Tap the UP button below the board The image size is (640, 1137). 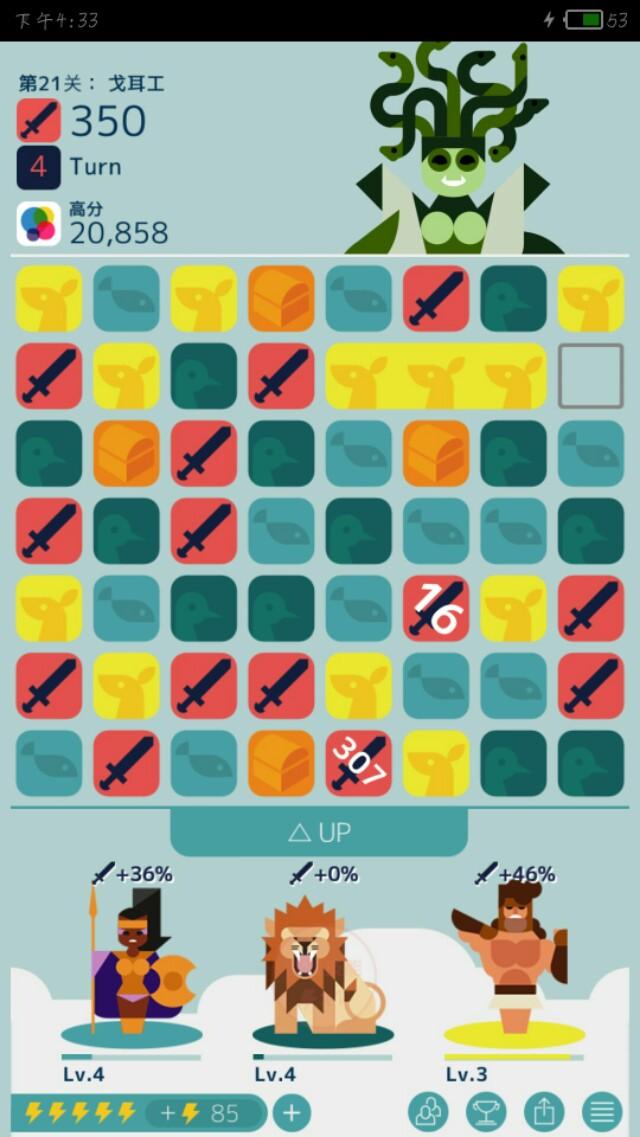319,832
